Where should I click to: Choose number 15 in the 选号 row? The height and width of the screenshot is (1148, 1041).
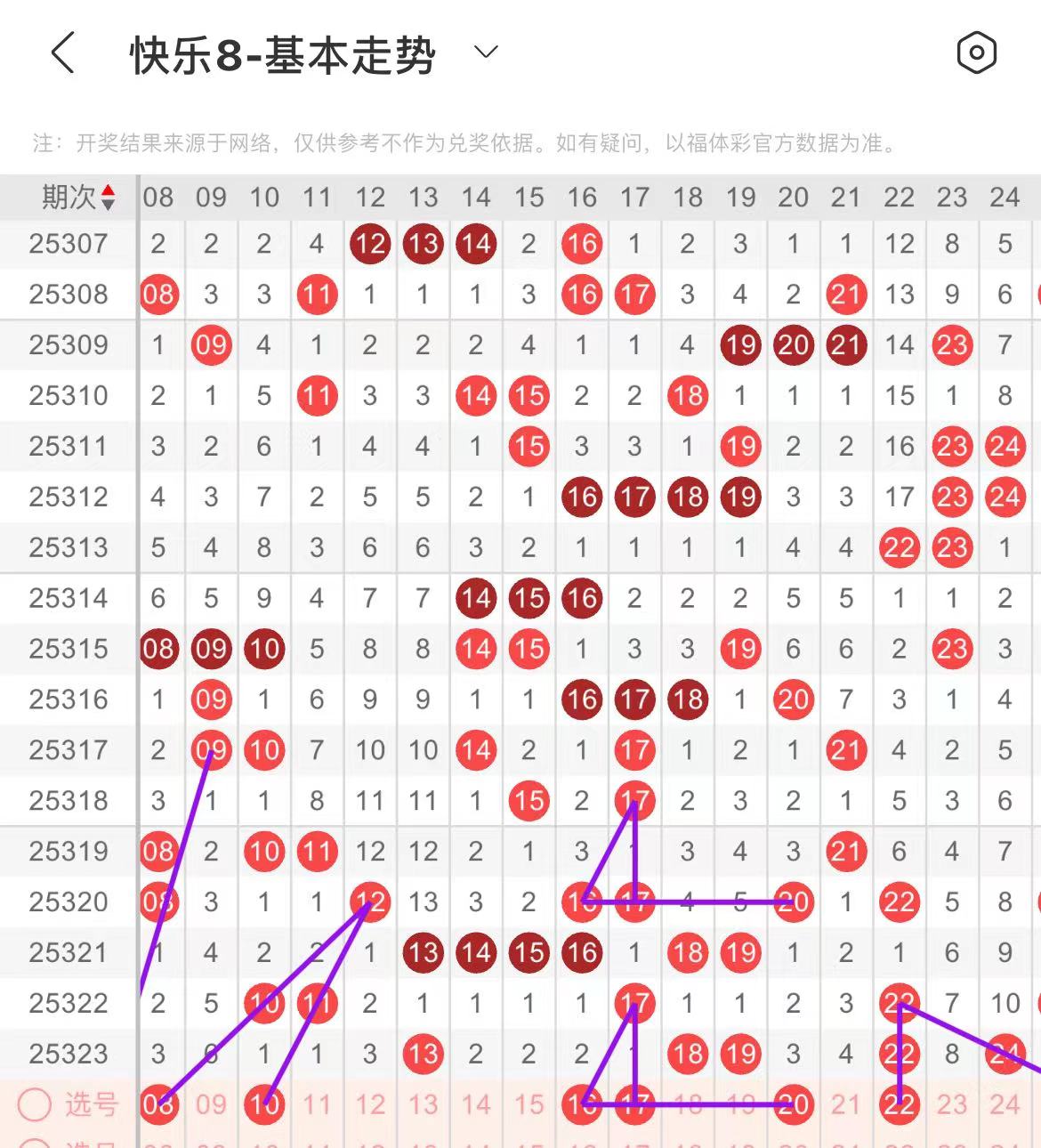click(529, 1104)
